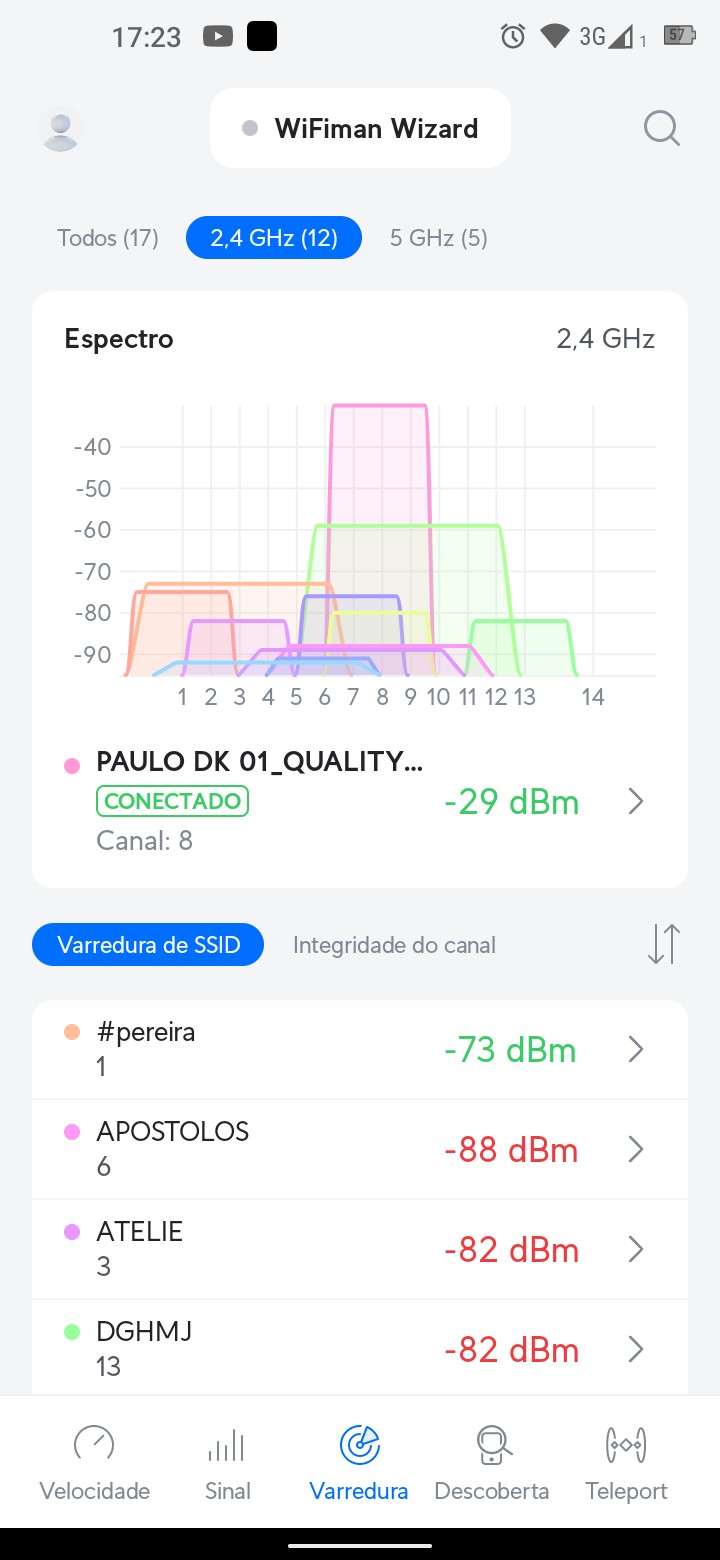The image size is (720, 1560).
Task: Switch to Integridade do canal
Action: [394, 945]
